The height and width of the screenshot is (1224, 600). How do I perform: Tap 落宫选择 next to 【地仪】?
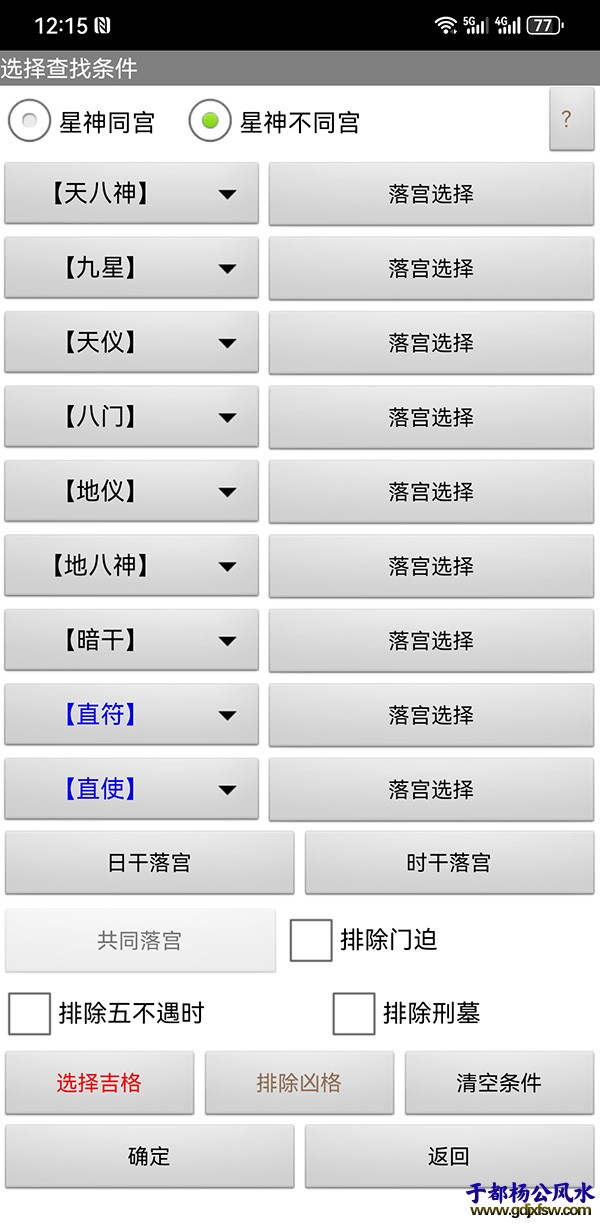tap(431, 492)
